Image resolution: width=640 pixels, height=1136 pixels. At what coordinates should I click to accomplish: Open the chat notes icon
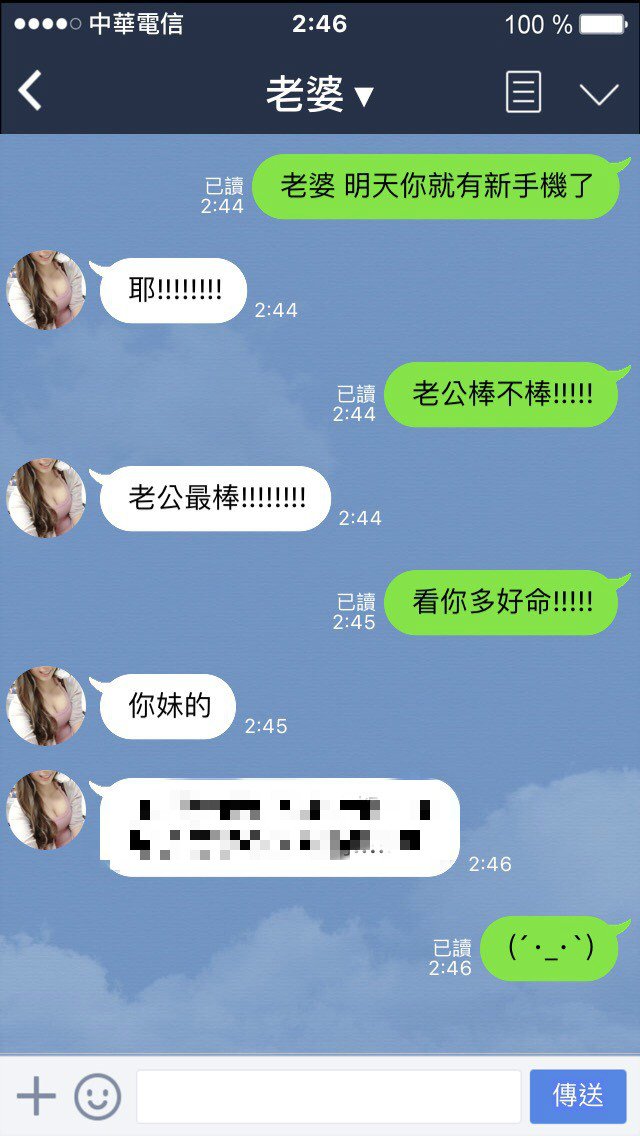(x=523, y=93)
